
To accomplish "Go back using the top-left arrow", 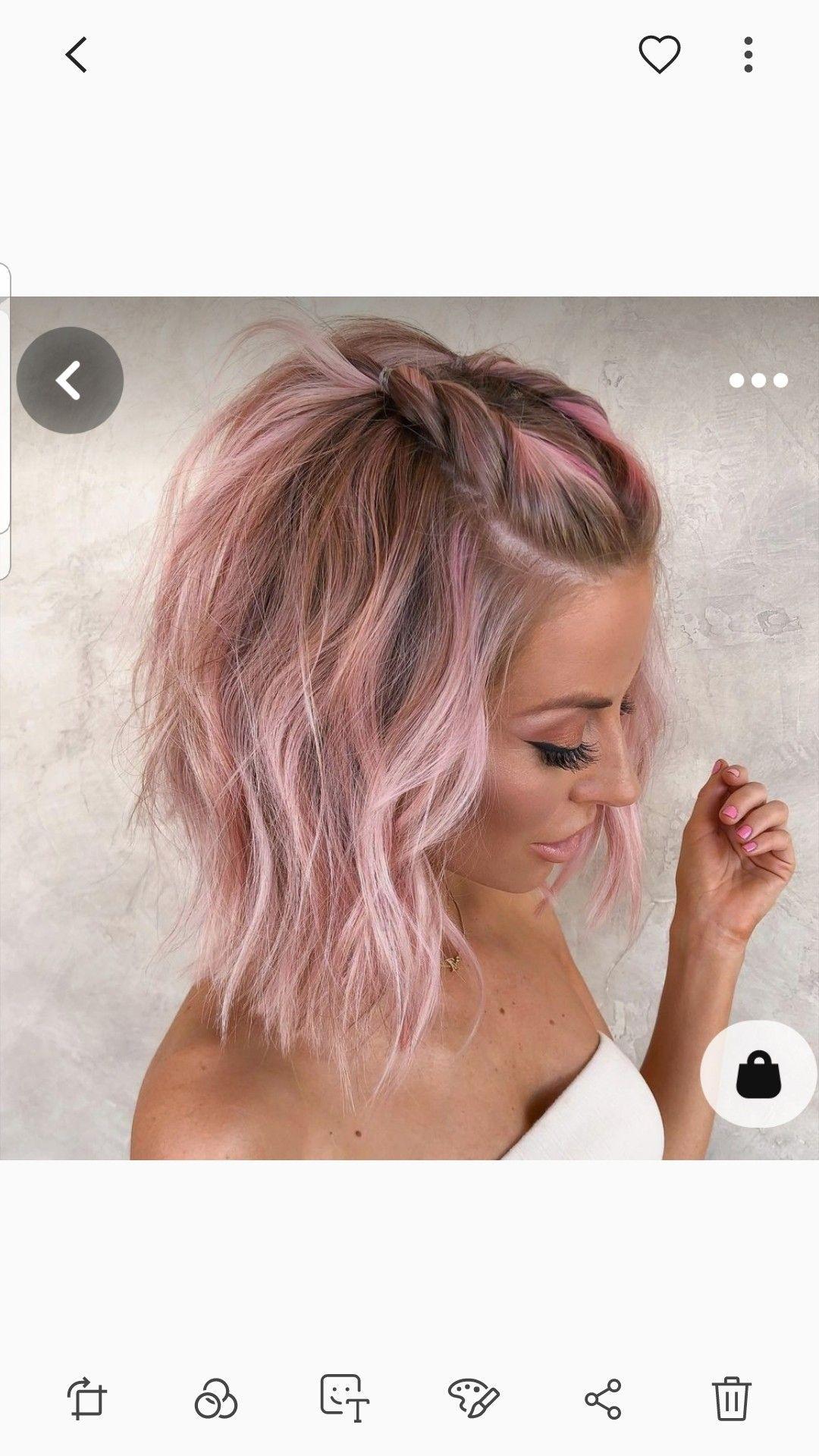I will 76,55.
